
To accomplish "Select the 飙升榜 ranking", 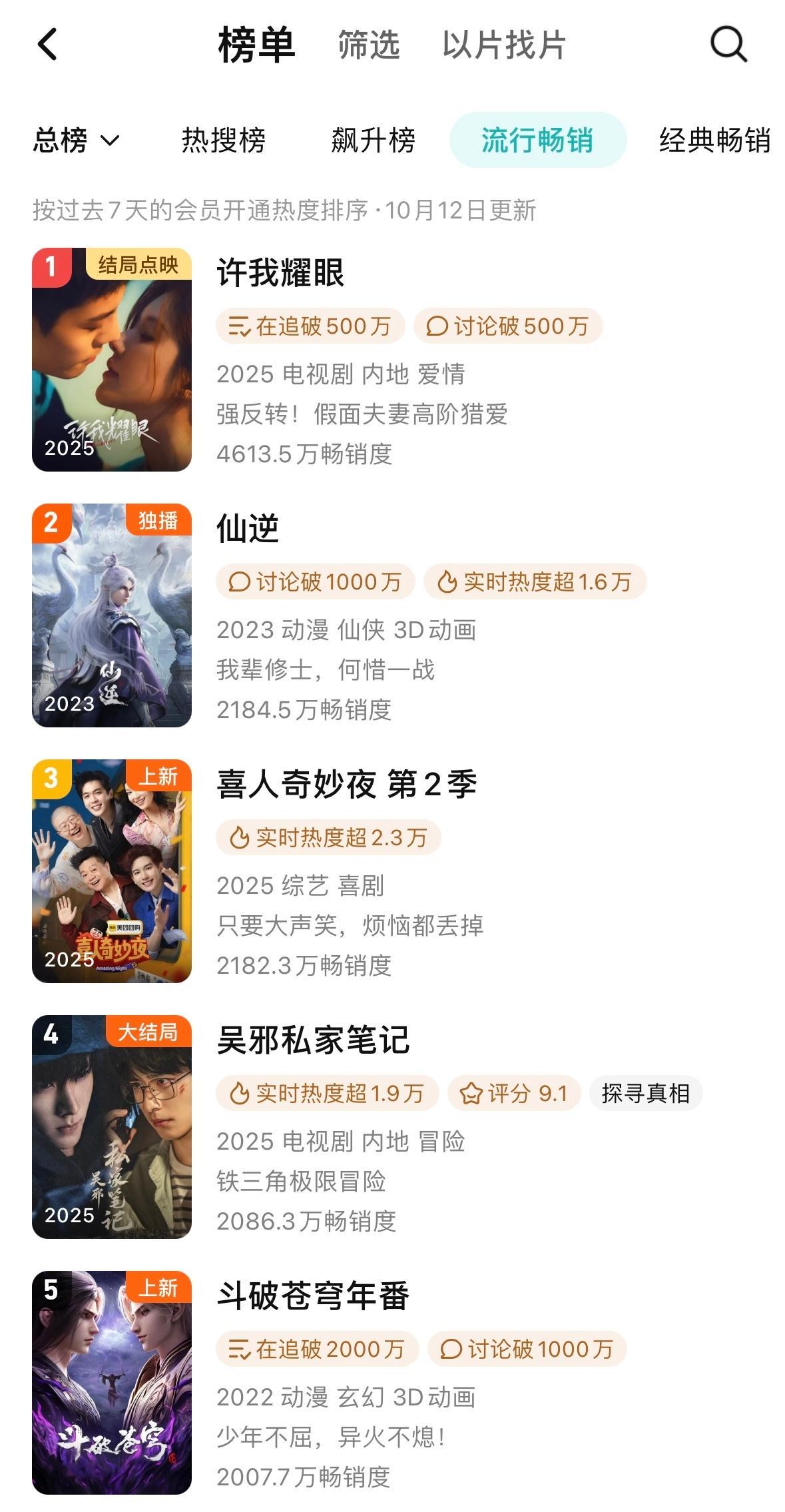I will click(x=373, y=141).
